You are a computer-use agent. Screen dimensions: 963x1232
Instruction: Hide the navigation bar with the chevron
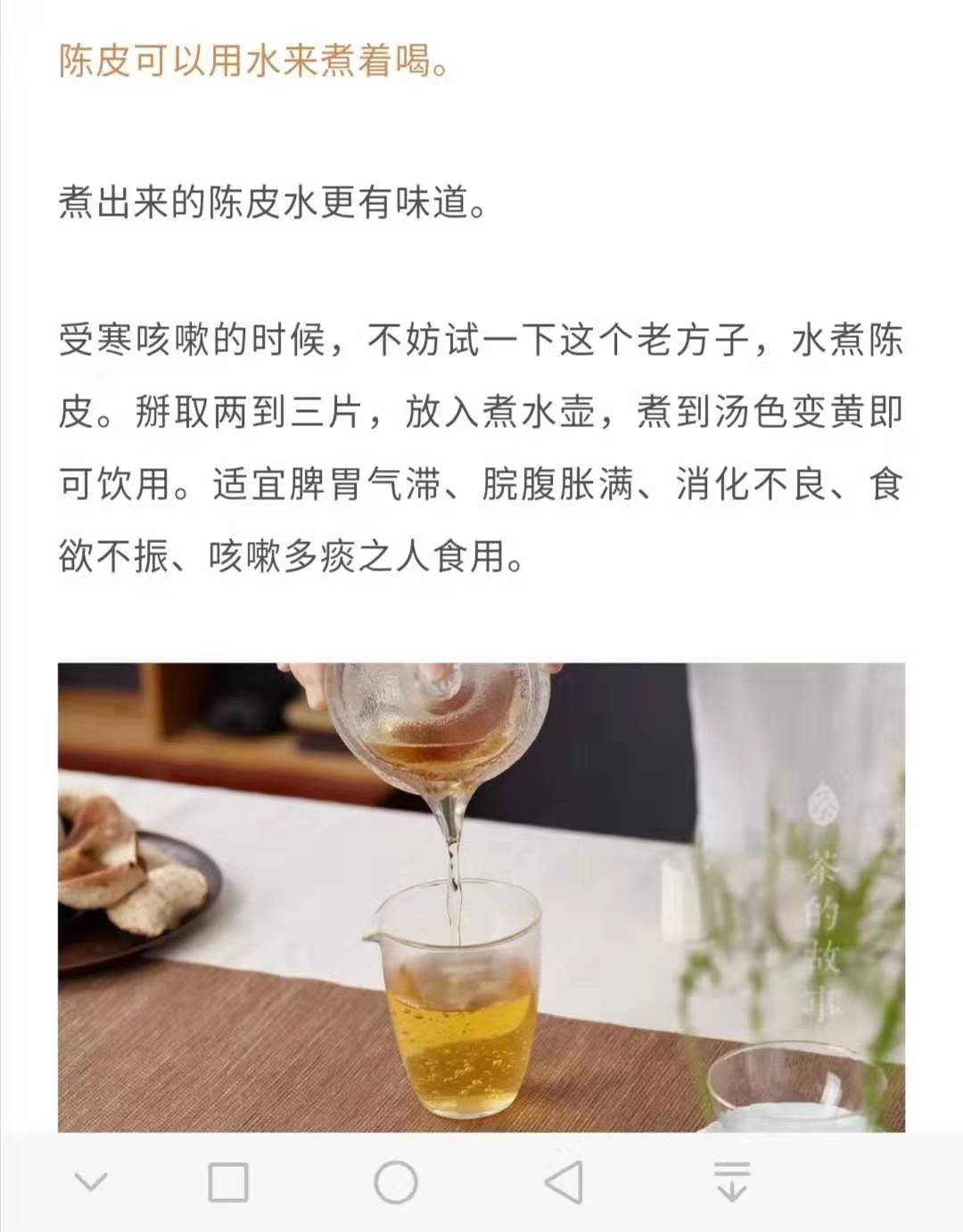point(91,1183)
